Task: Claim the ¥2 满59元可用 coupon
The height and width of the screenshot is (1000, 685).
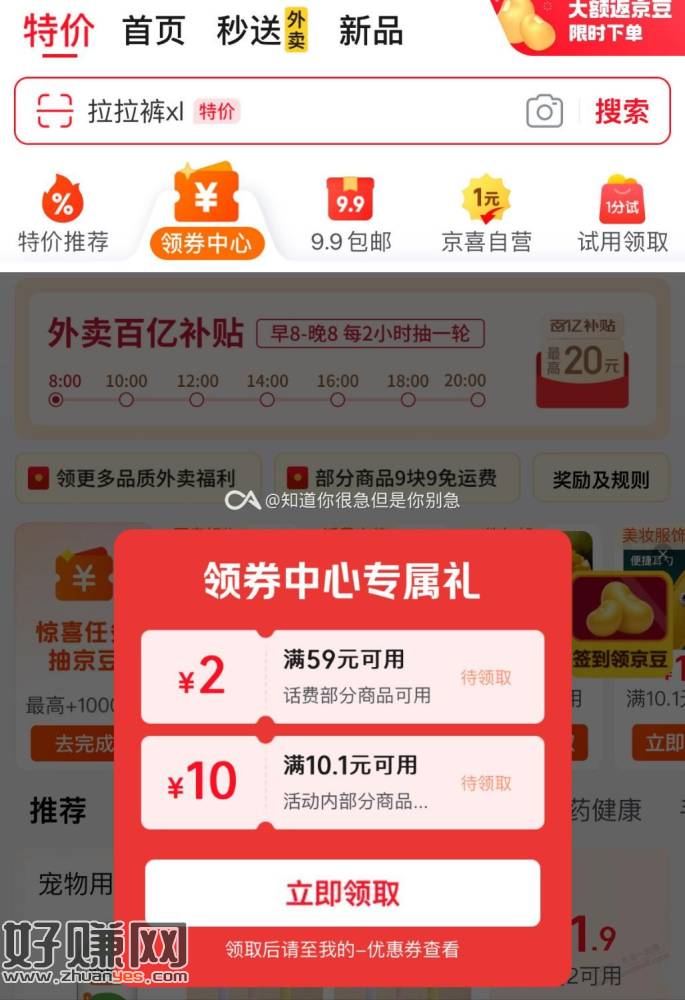Action: pos(486,677)
